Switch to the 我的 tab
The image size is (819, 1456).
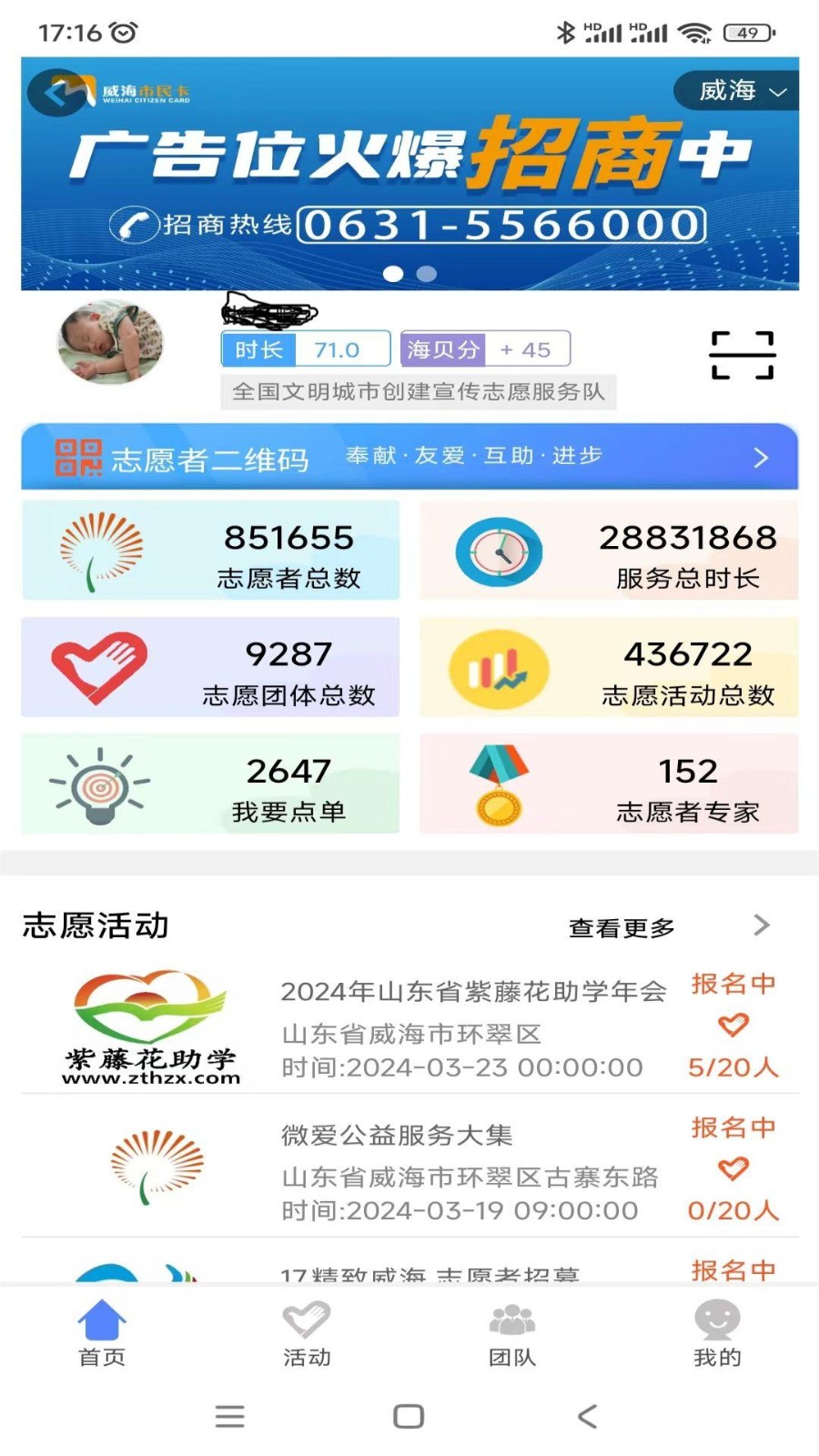717,1334
